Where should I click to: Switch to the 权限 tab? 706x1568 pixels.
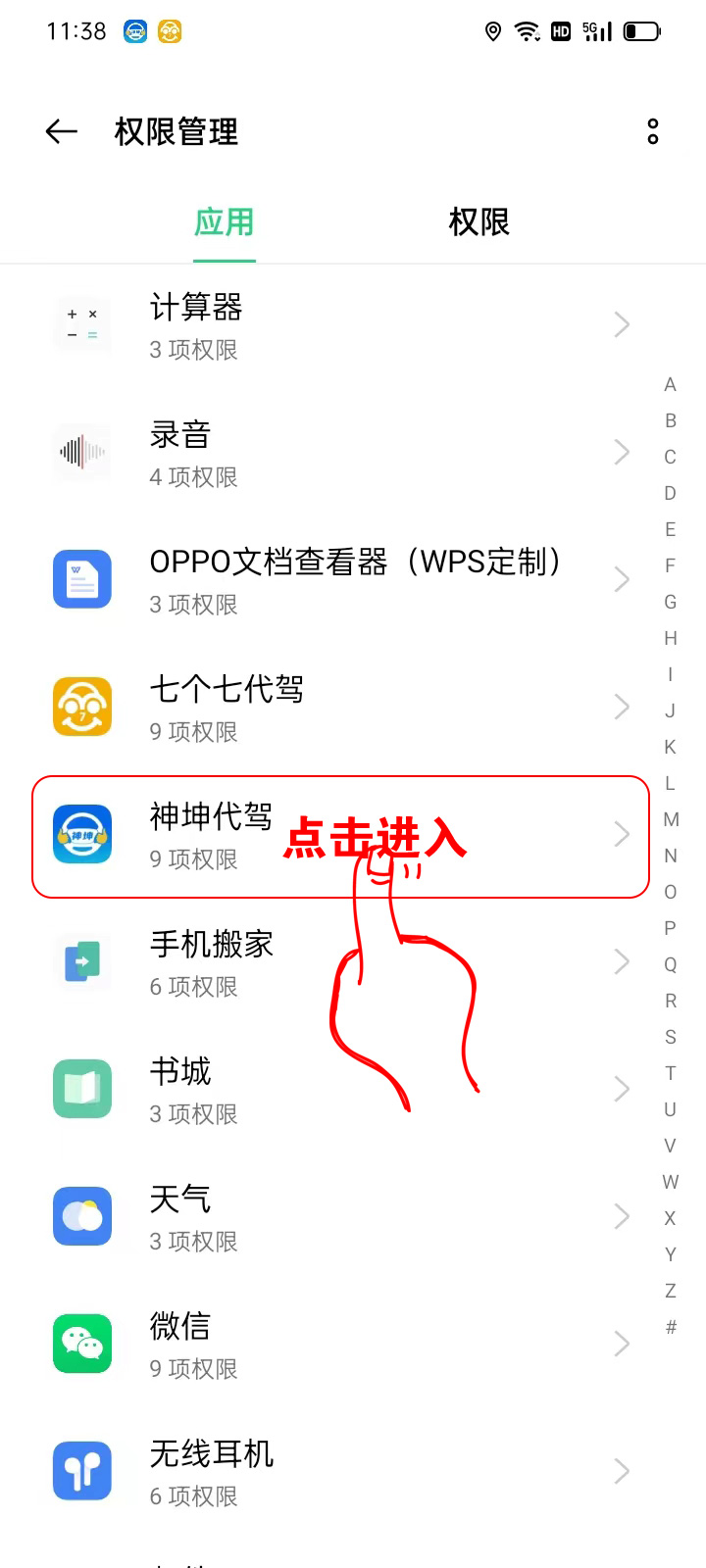(x=479, y=222)
